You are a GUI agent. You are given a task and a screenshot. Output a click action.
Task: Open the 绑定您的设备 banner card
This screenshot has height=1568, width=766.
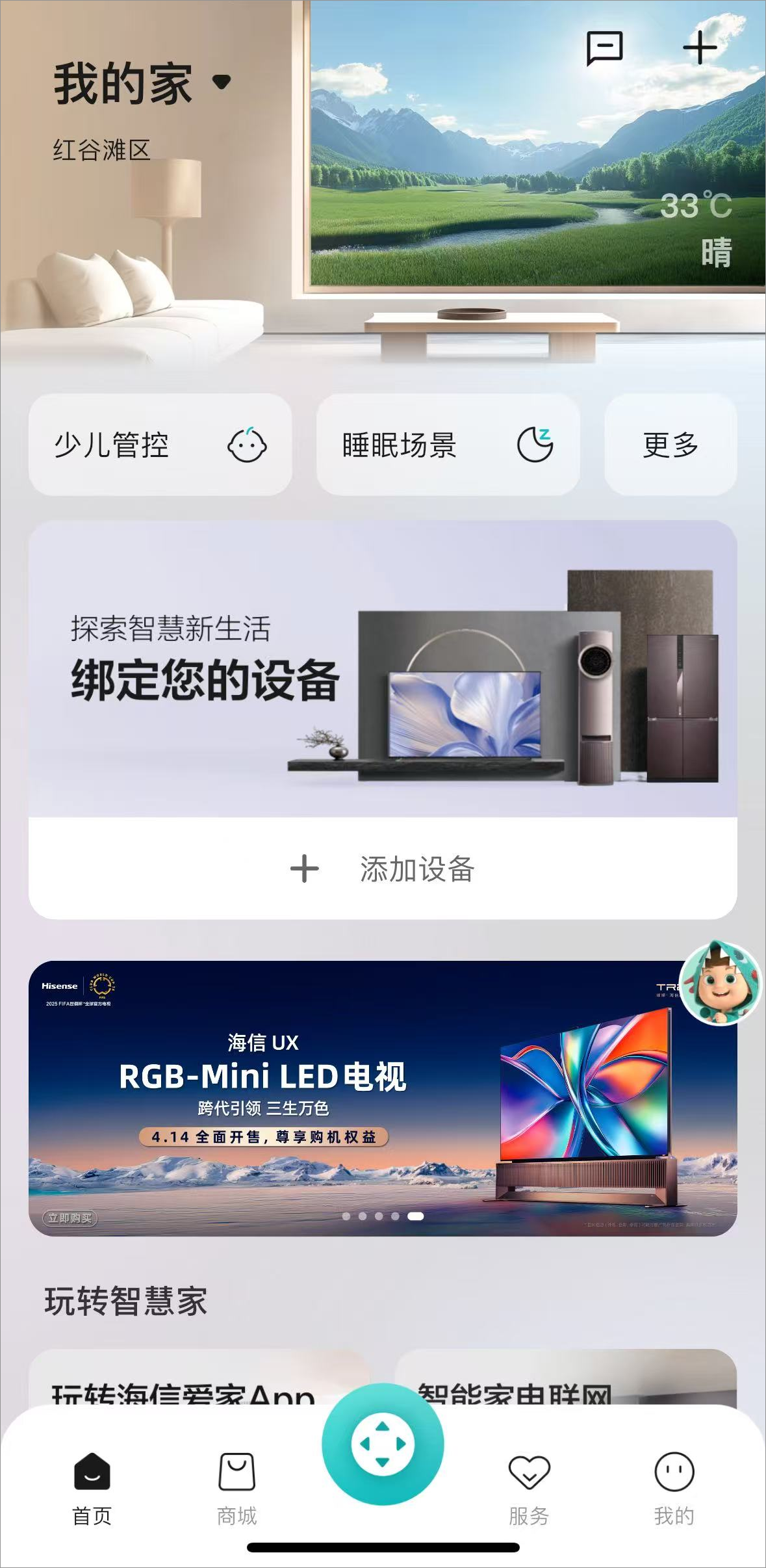click(383, 670)
